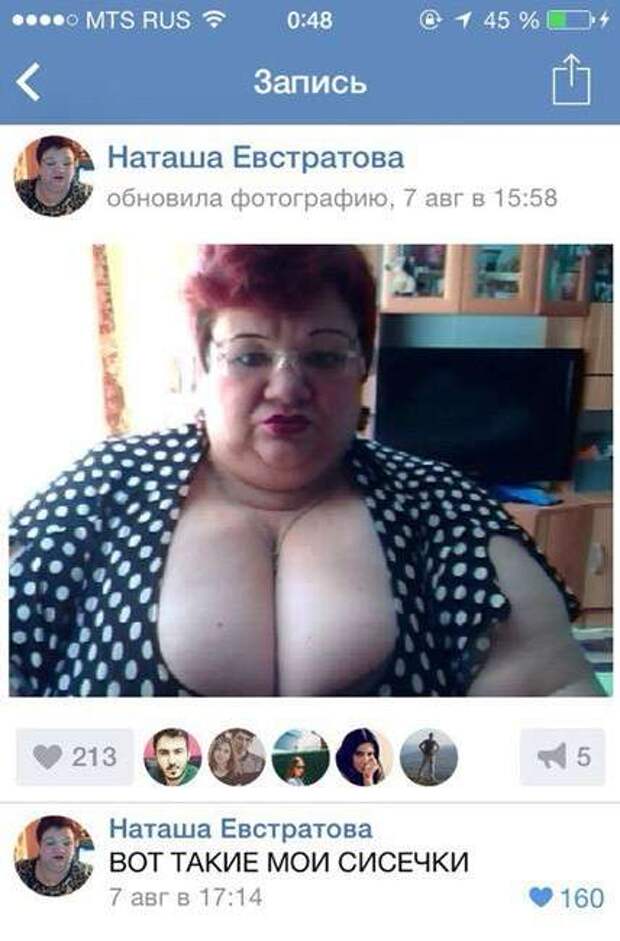The image size is (620, 941).
Task: Open the post author's name link
Action: coord(255,157)
